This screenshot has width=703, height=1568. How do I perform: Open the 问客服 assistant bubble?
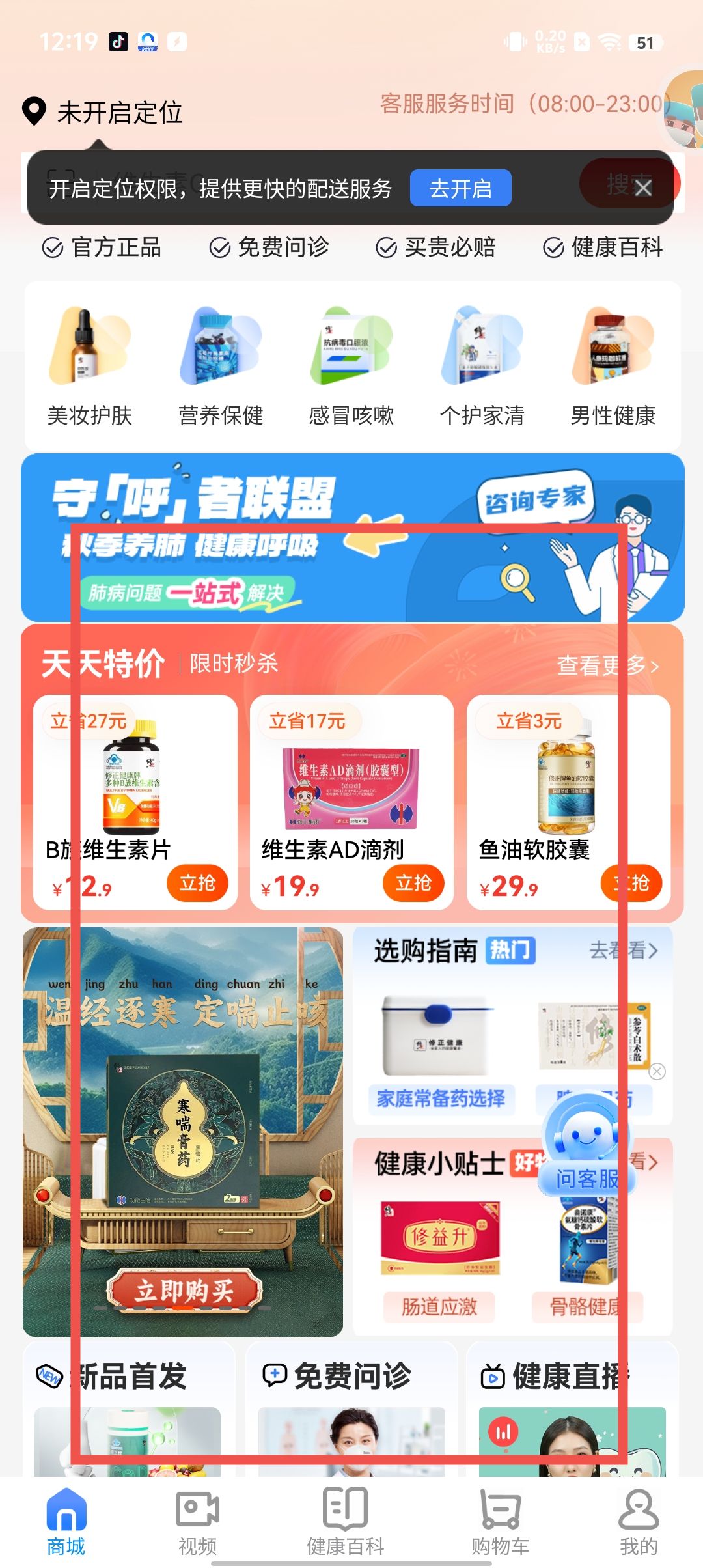[585, 1146]
